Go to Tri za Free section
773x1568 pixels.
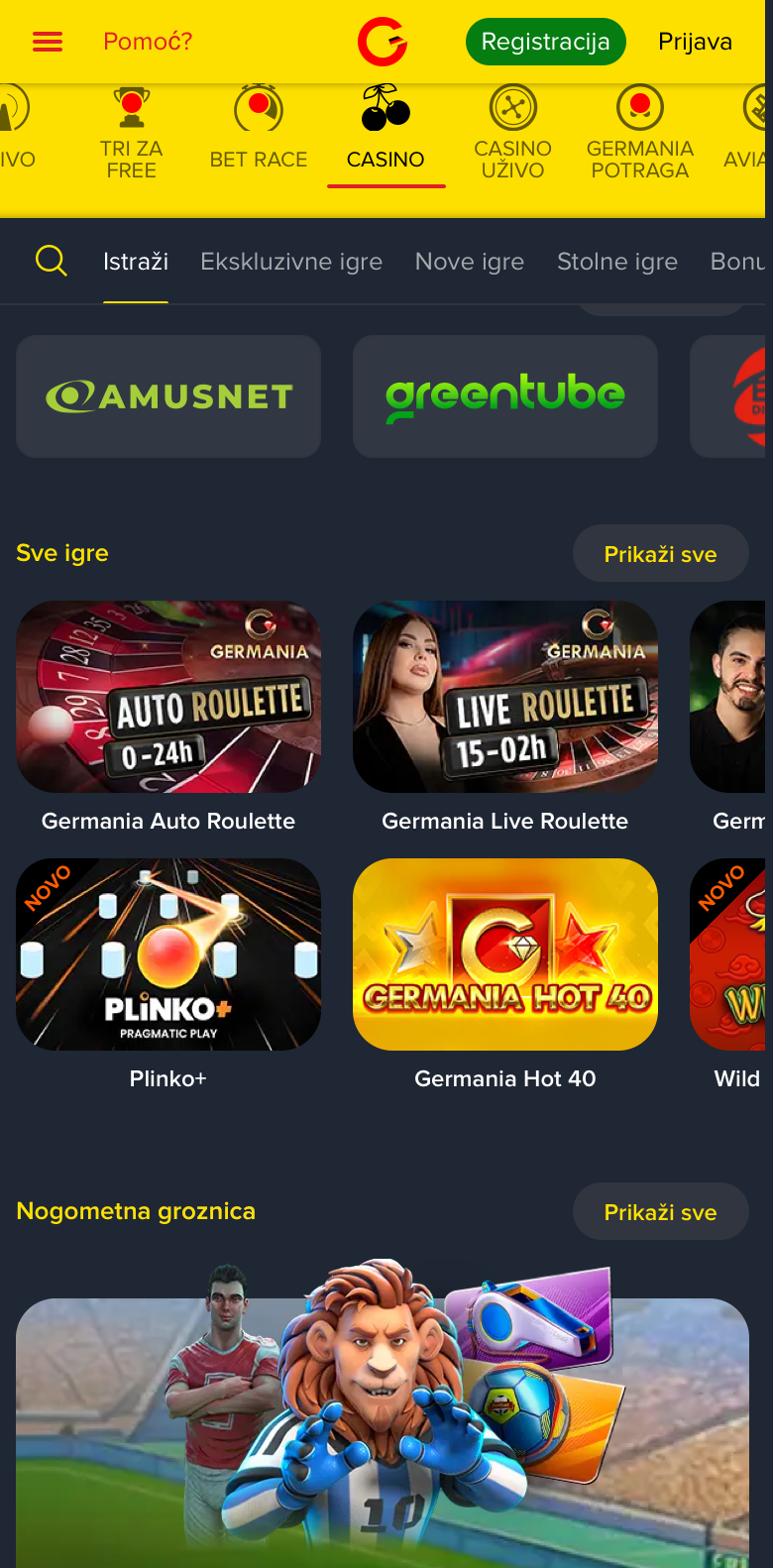131,135
